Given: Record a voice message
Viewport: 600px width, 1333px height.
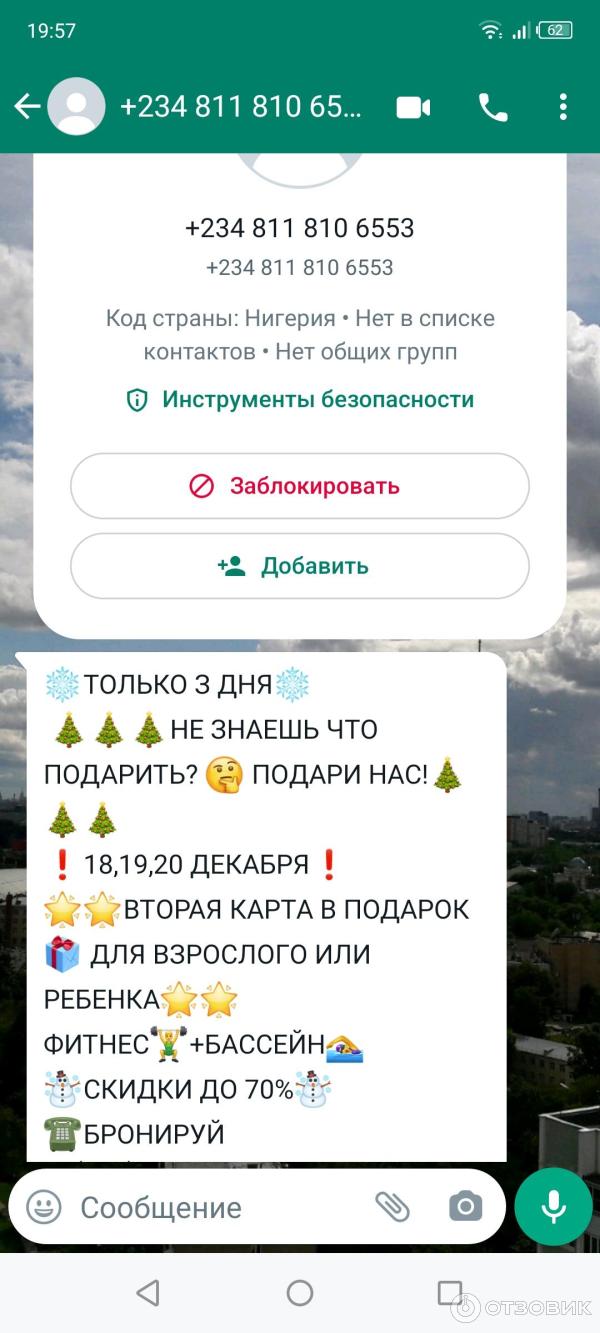Looking at the screenshot, I should point(553,1206).
